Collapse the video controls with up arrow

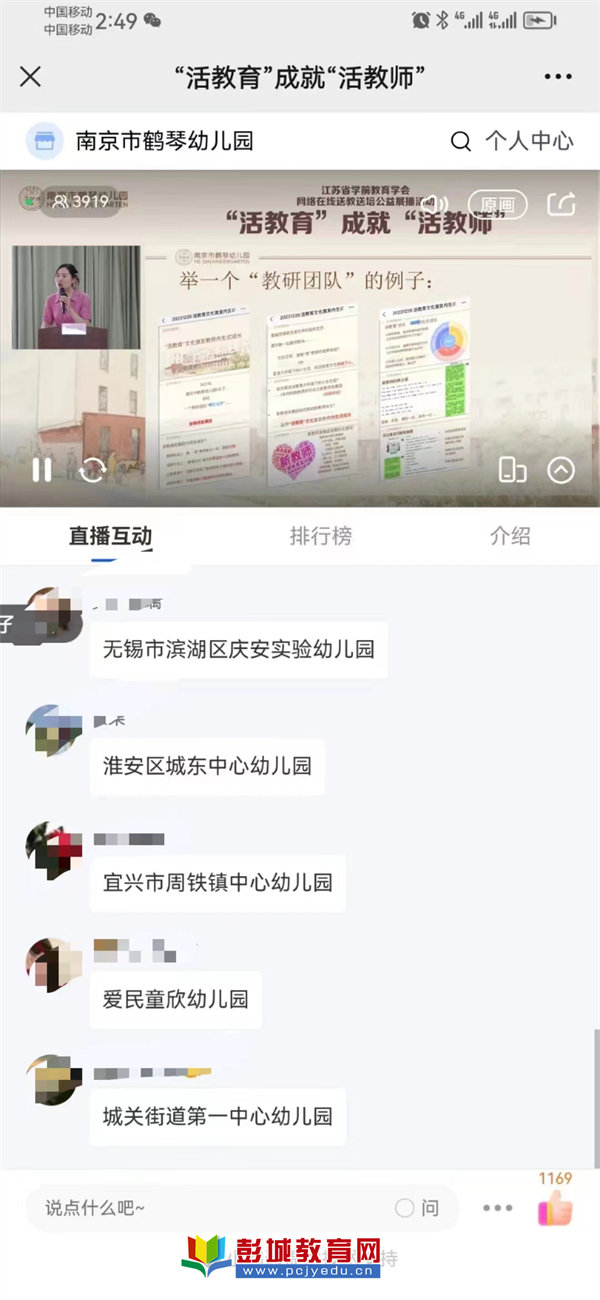tap(561, 470)
